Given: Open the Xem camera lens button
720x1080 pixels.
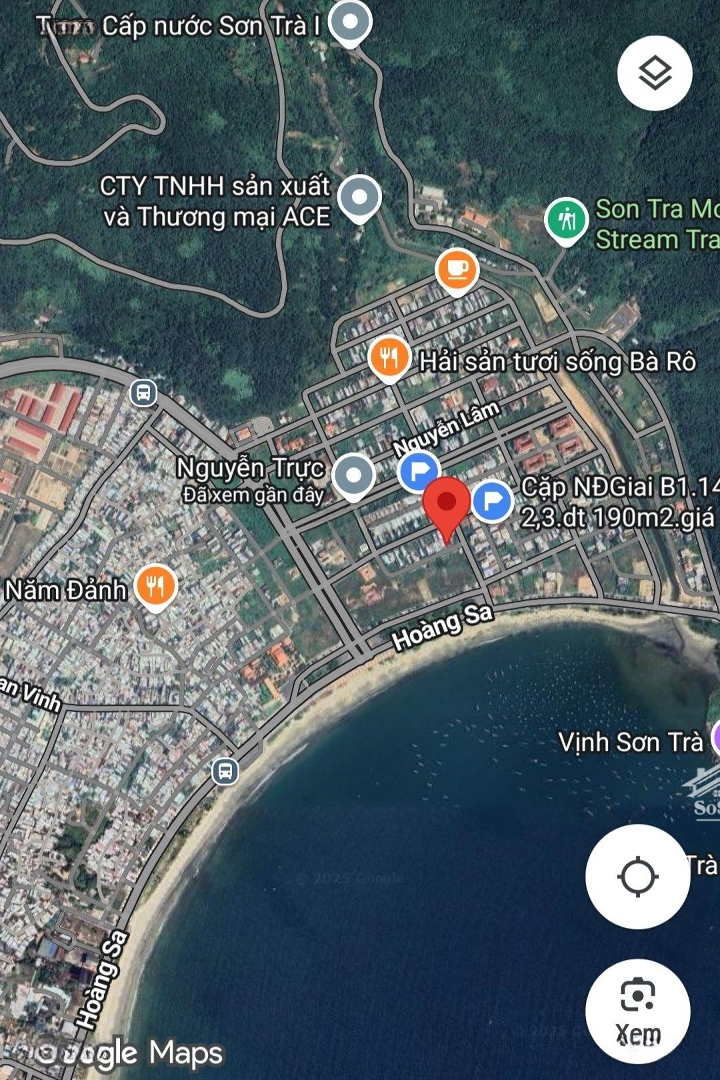Looking at the screenshot, I should (637, 1010).
